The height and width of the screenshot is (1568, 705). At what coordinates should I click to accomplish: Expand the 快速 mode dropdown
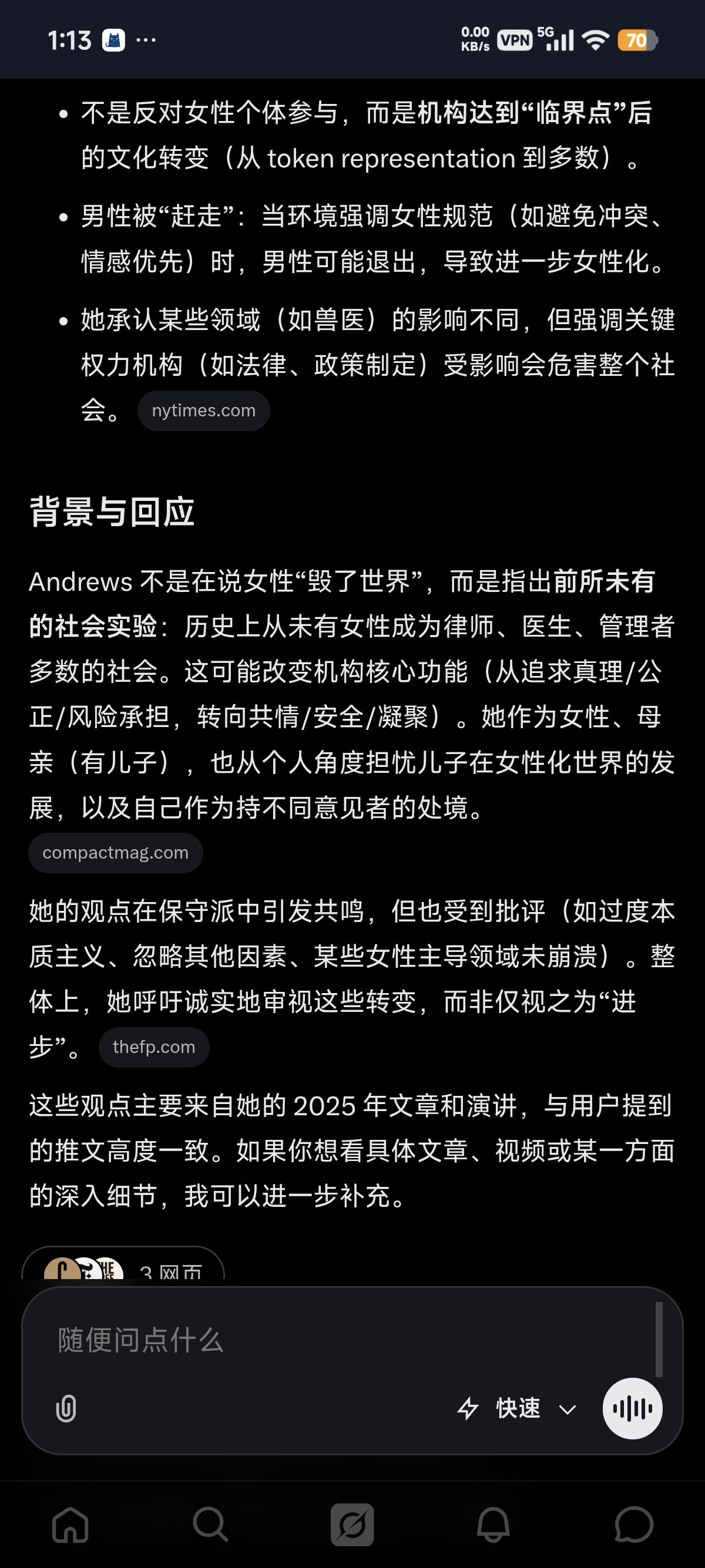pos(516,1408)
